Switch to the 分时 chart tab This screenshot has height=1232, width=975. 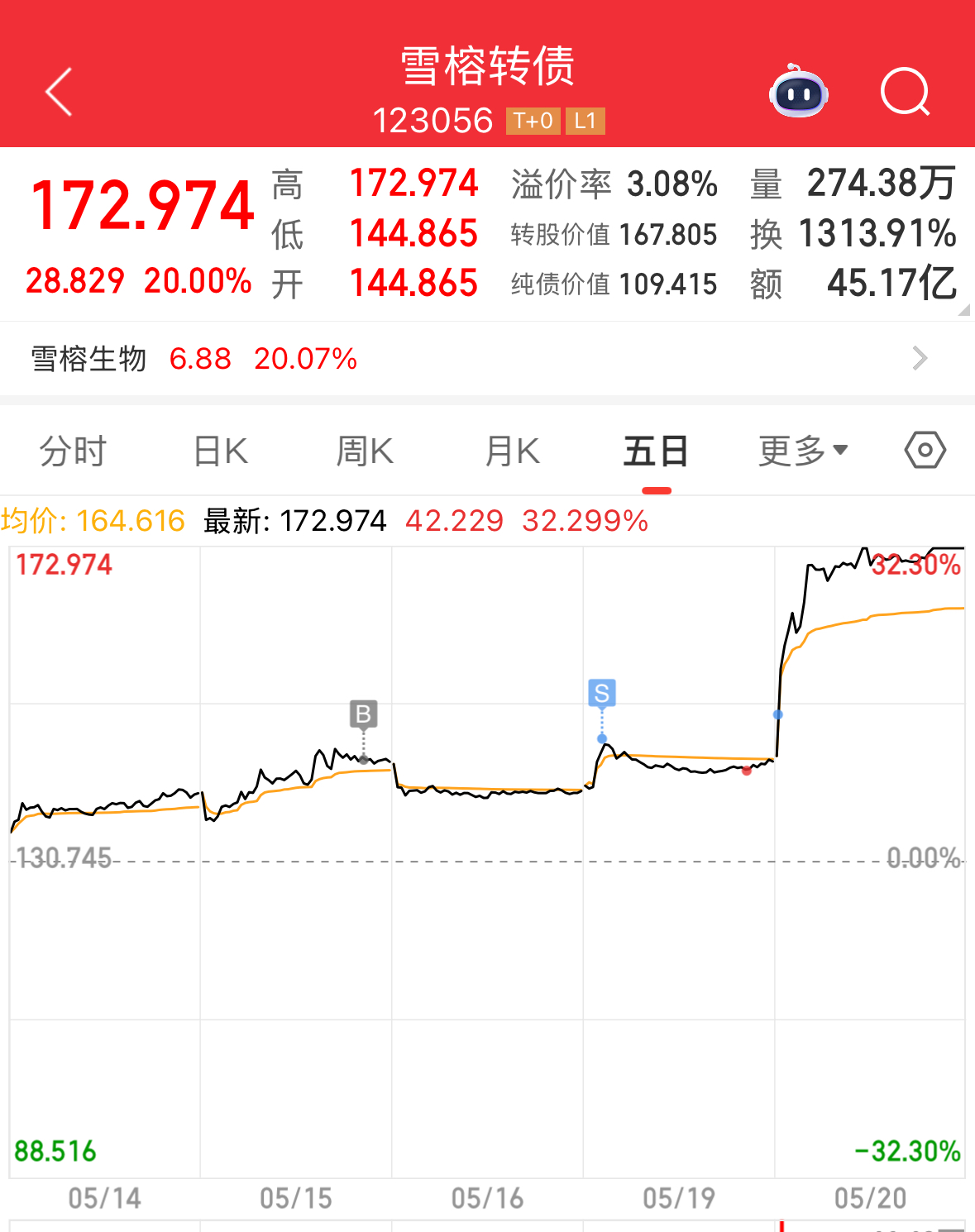(x=74, y=451)
